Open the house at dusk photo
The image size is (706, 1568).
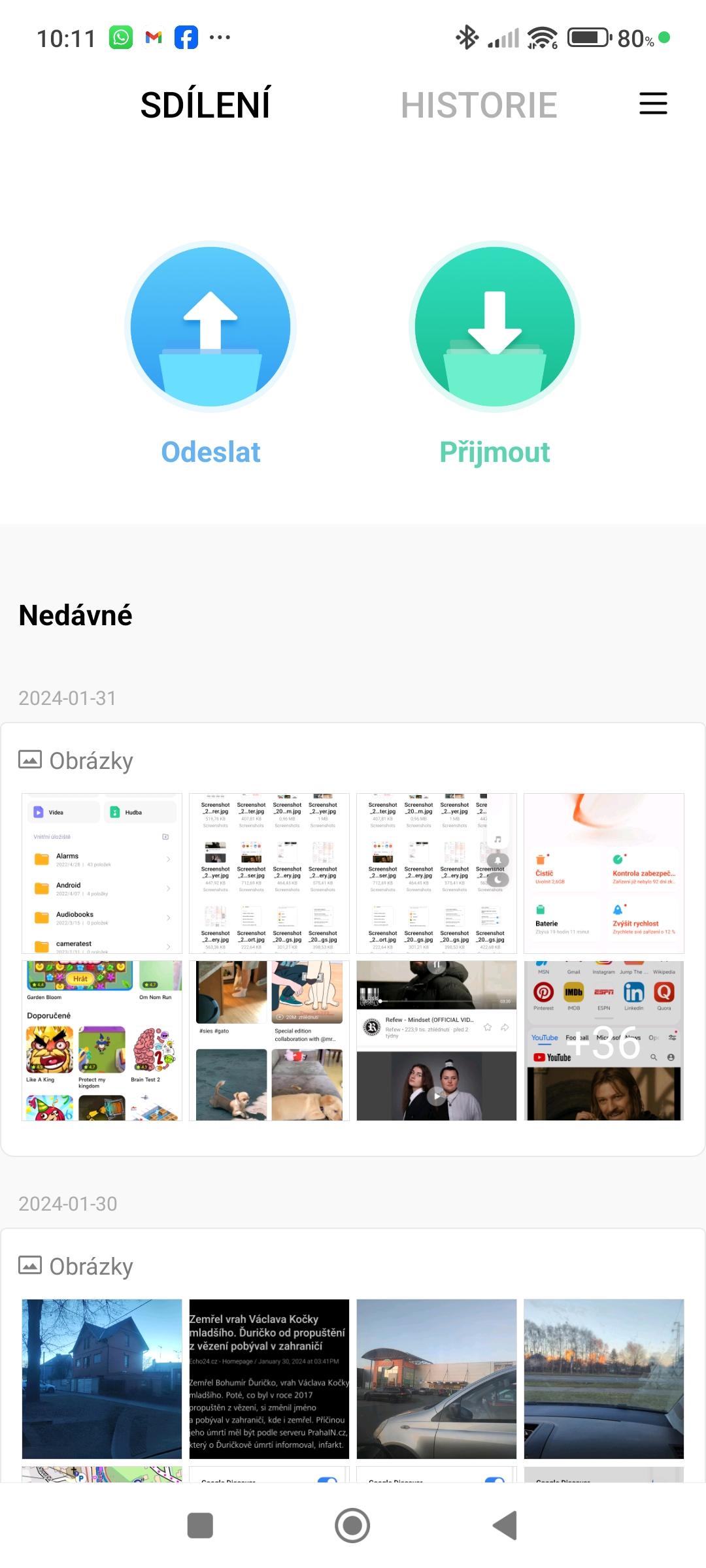coord(102,1379)
